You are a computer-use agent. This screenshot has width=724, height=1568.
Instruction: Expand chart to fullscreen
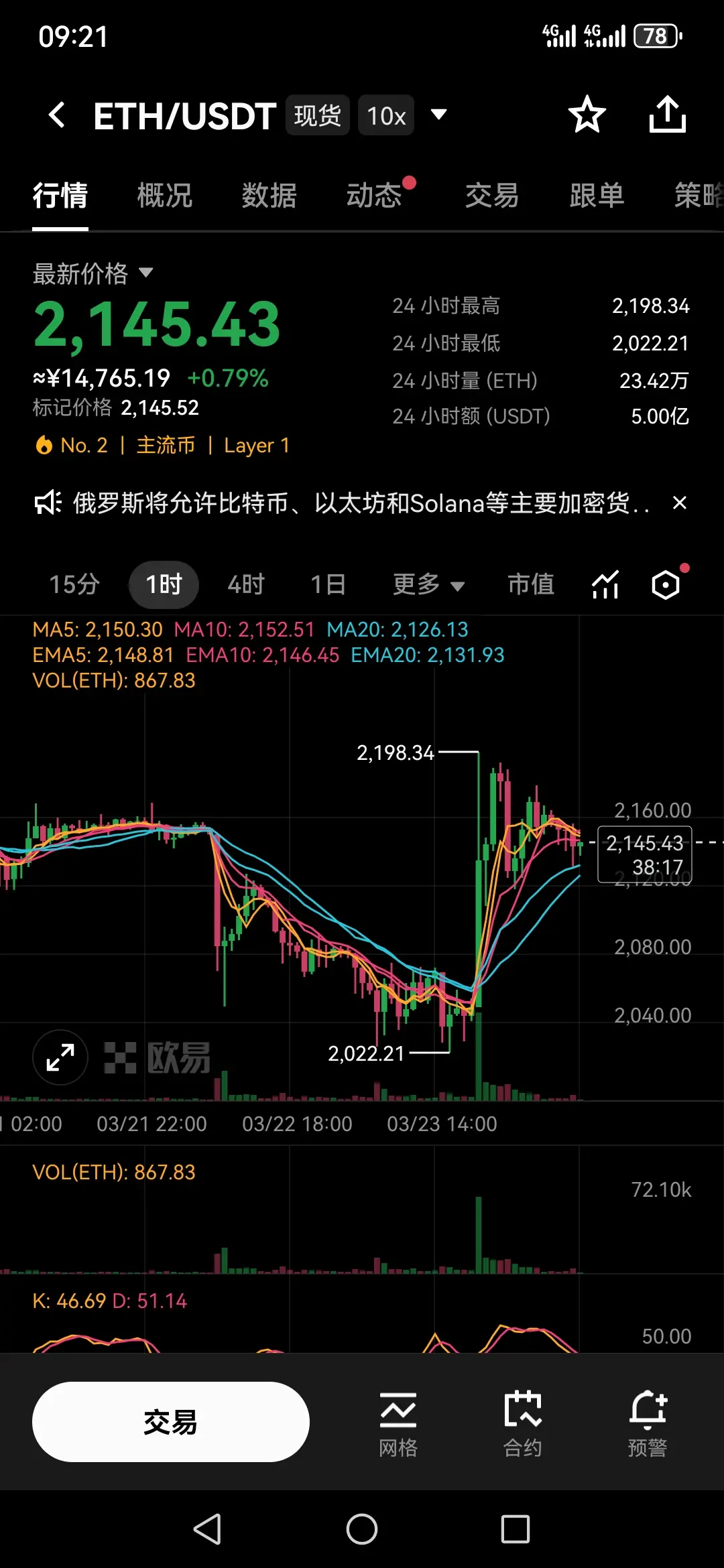(60, 1057)
